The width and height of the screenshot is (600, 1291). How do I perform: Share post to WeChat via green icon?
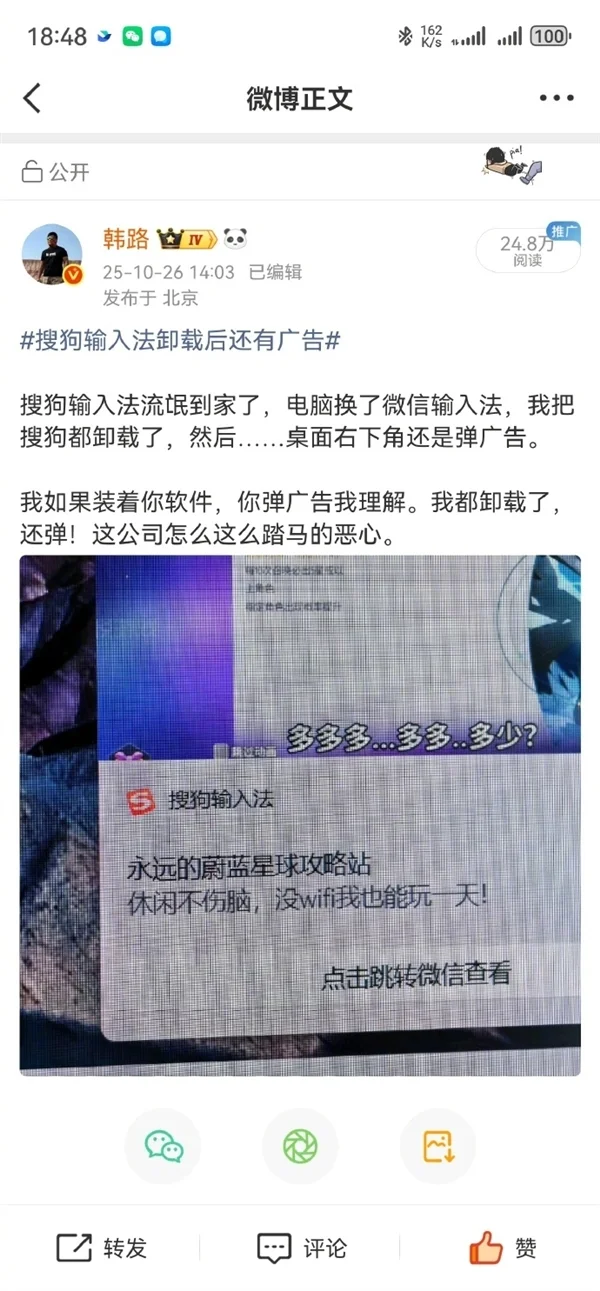(x=163, y=1146)
